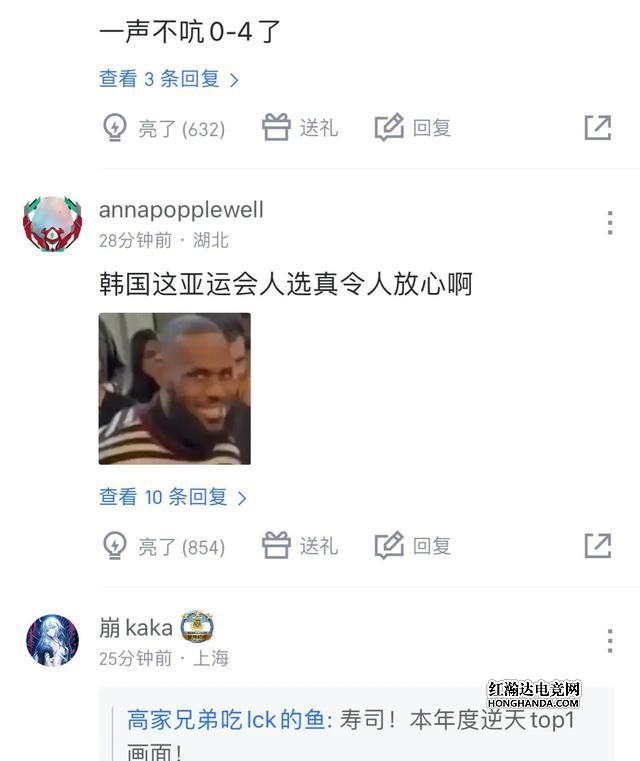Viewport: 640px width, 761px height.
Task: Expand 10 replies to annapopplewell's comment
Action: pyautogui.click(x=172, y=497)
